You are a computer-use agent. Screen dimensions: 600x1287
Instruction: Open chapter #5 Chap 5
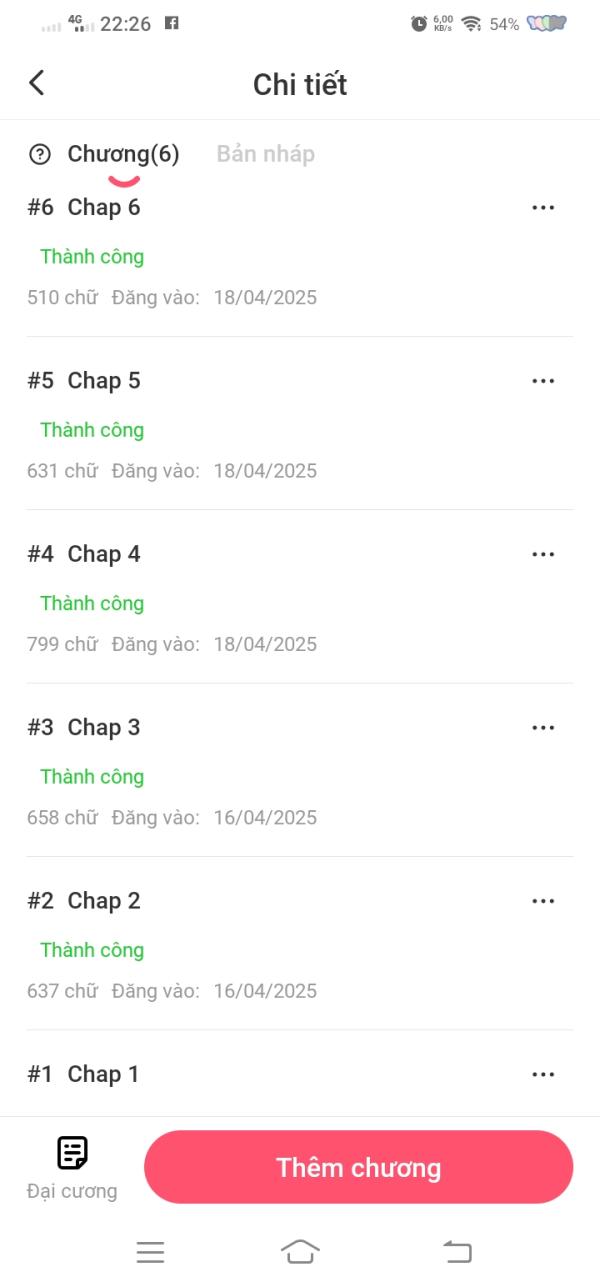(300, 424)
